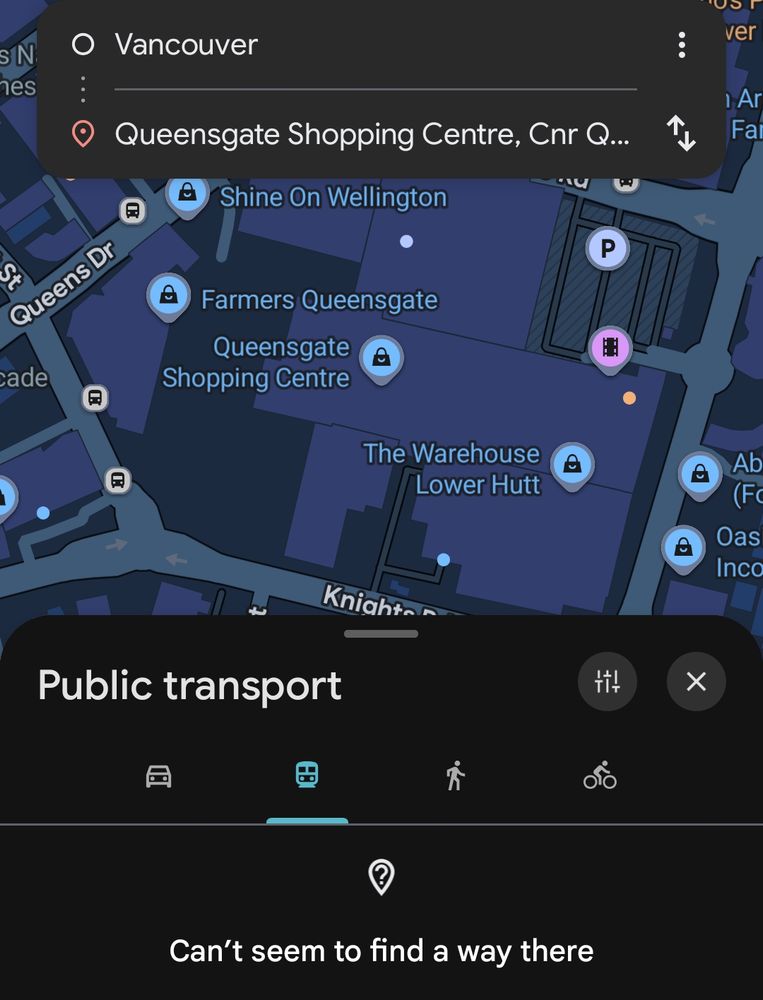Tap the Farmers Queensgate shopping bag pin

click(x=169, y=295)
